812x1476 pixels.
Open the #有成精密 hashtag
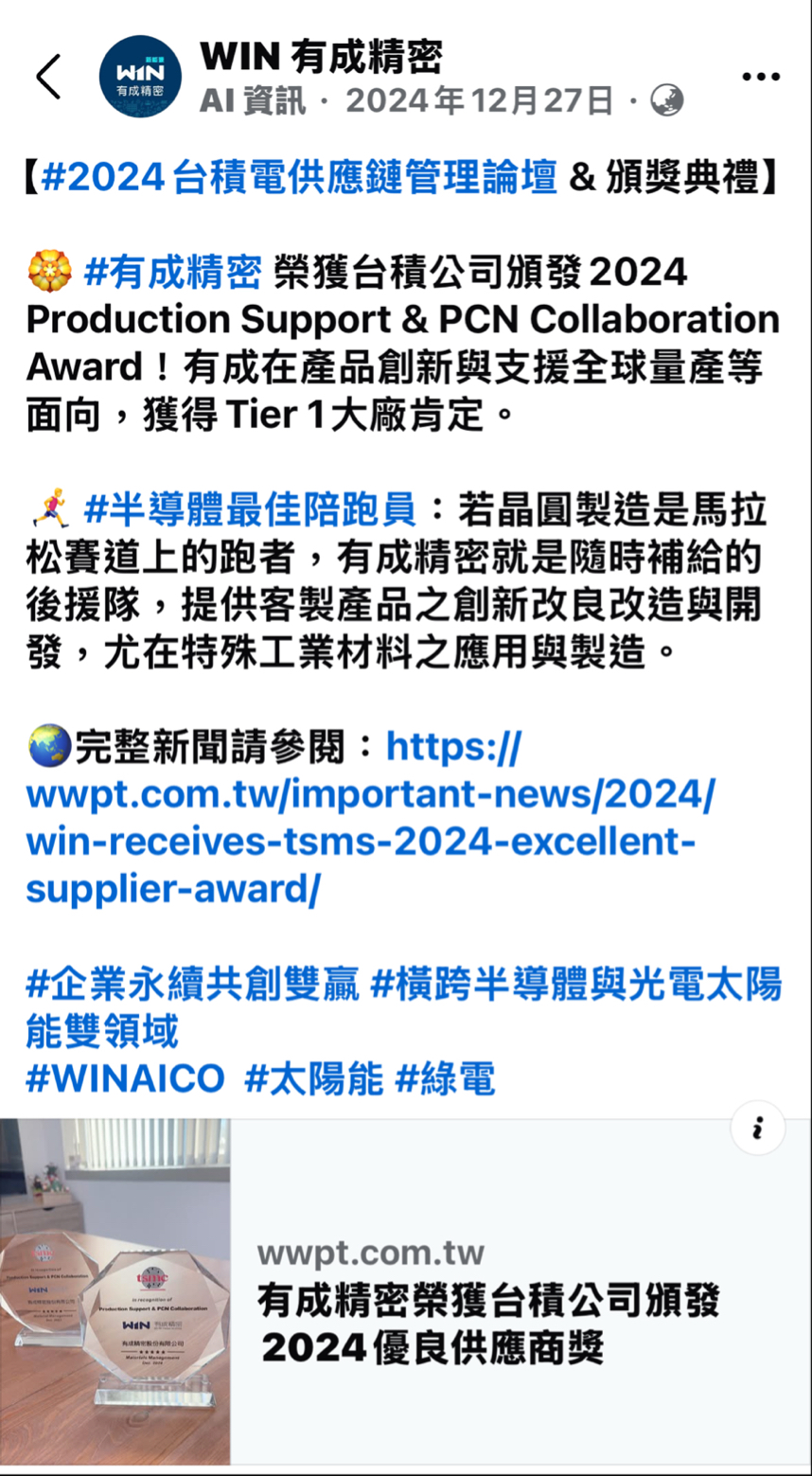(x=172, y=273)
